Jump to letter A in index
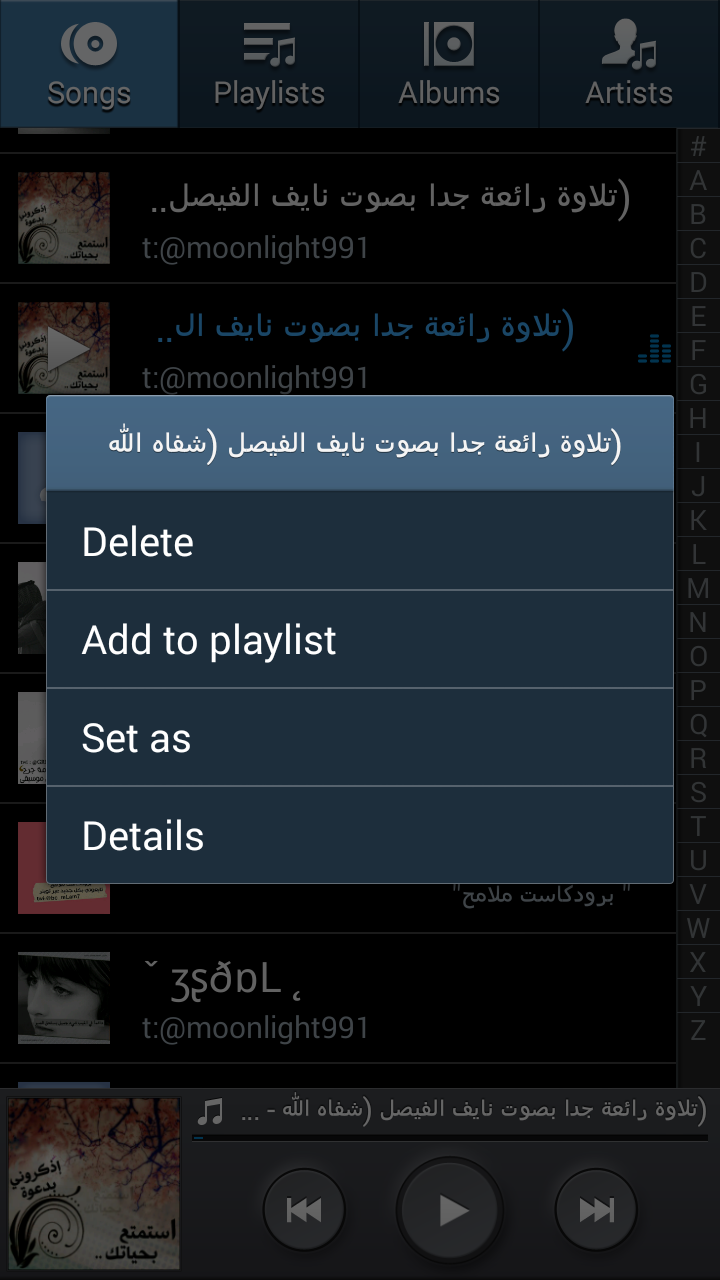 [698, 181]
